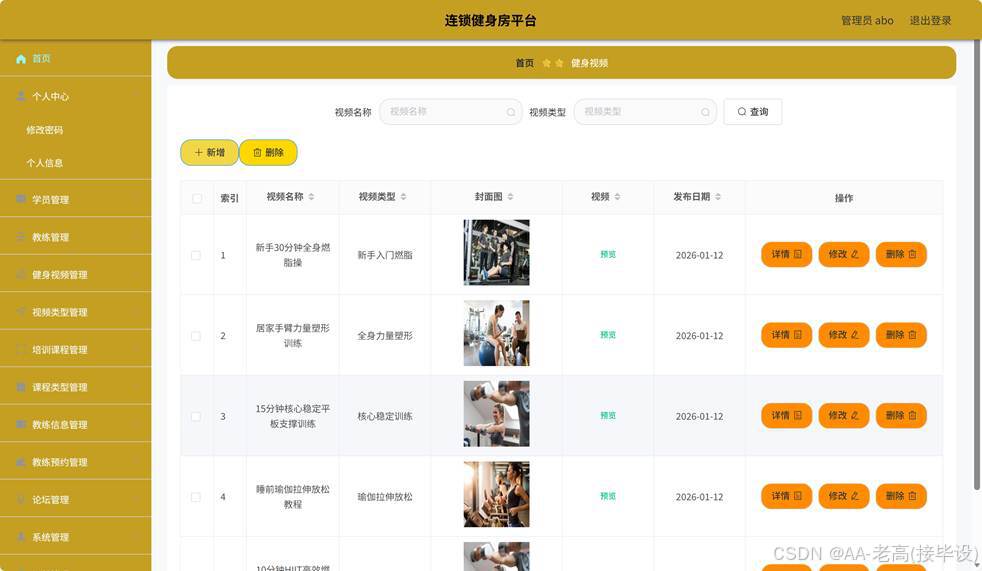Click the 查询 search button
Screen dimensions: 982x571
[752, 111]
